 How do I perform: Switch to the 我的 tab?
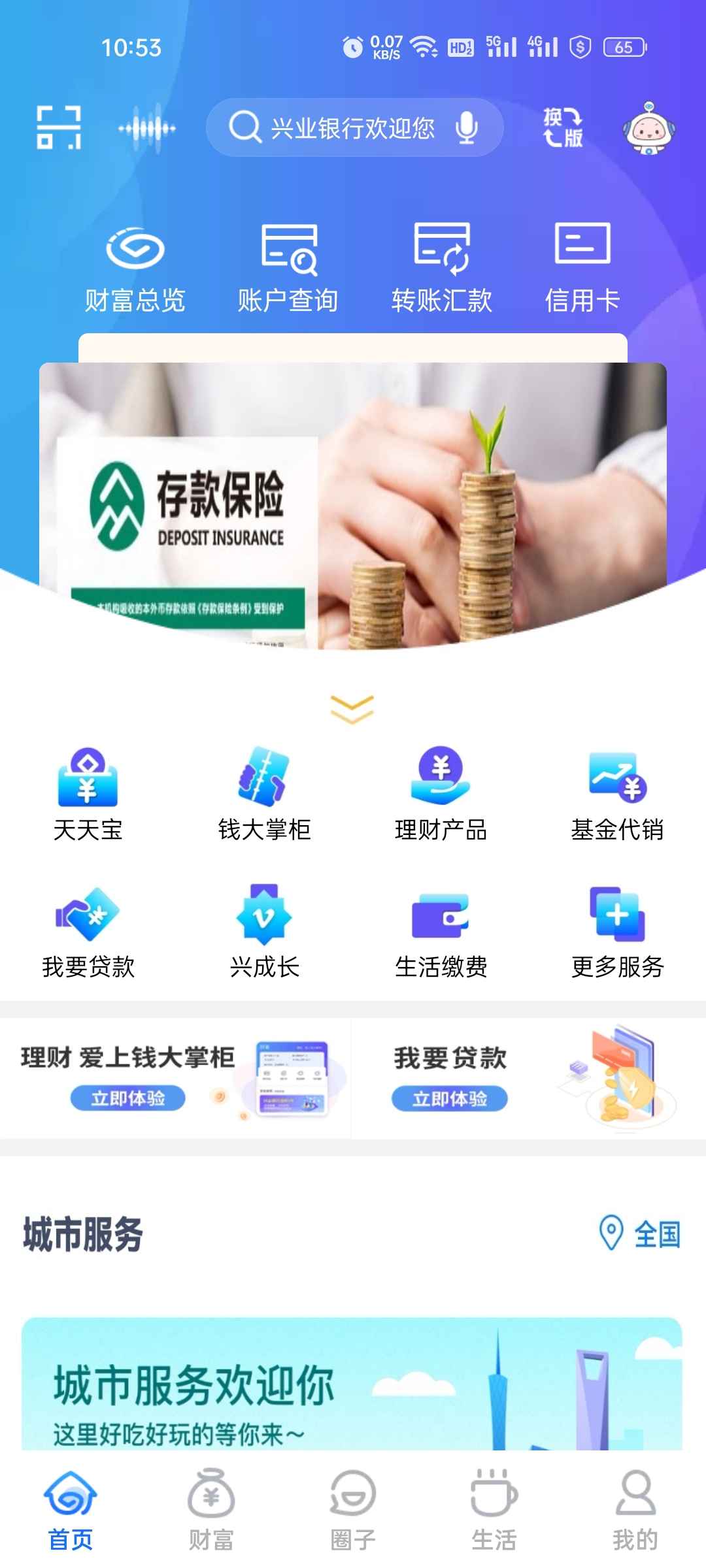pyautogui.click(x=635, y=1509)
